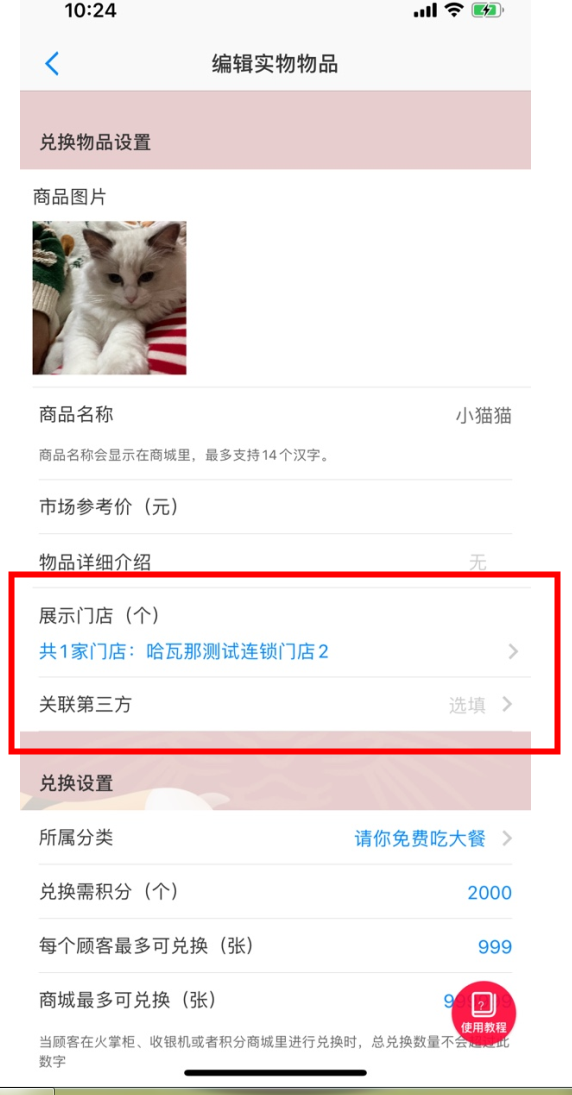The width and height of the screenshot is (572, 1095).
Task: Change the cat product image
Action: 110,298
